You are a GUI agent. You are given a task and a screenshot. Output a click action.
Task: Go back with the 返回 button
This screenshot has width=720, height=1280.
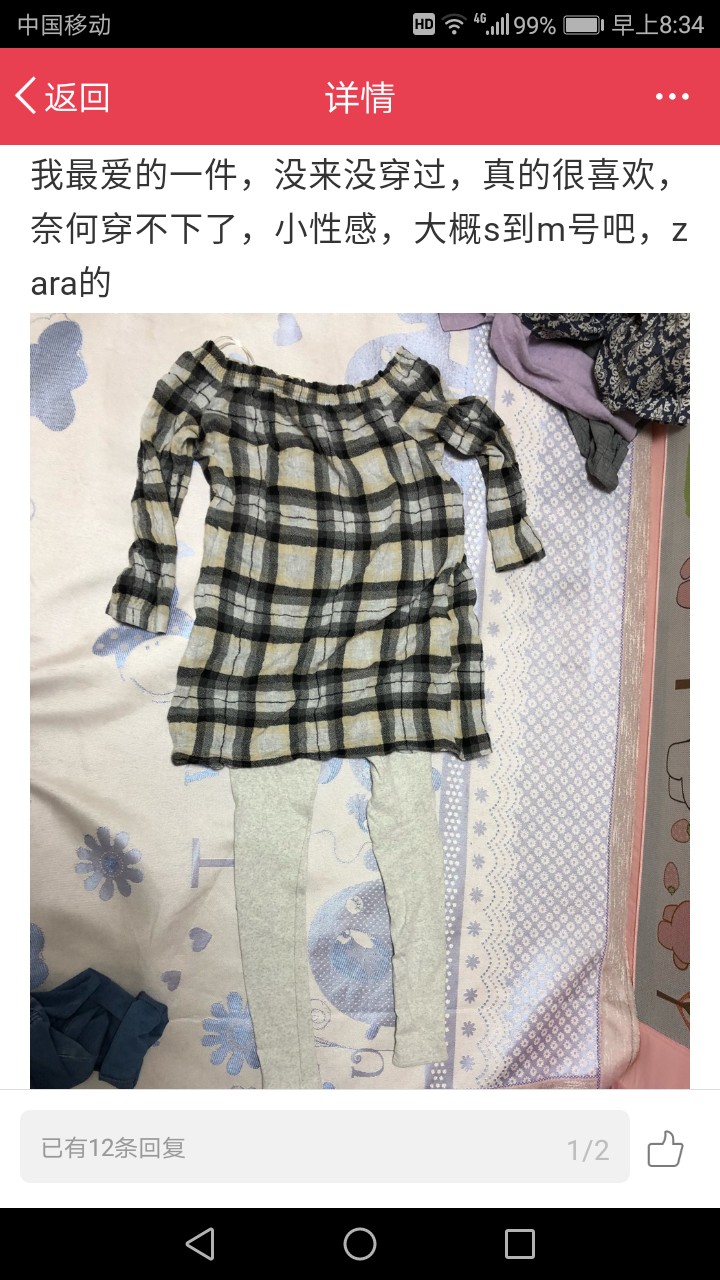(x=62, y=97)
